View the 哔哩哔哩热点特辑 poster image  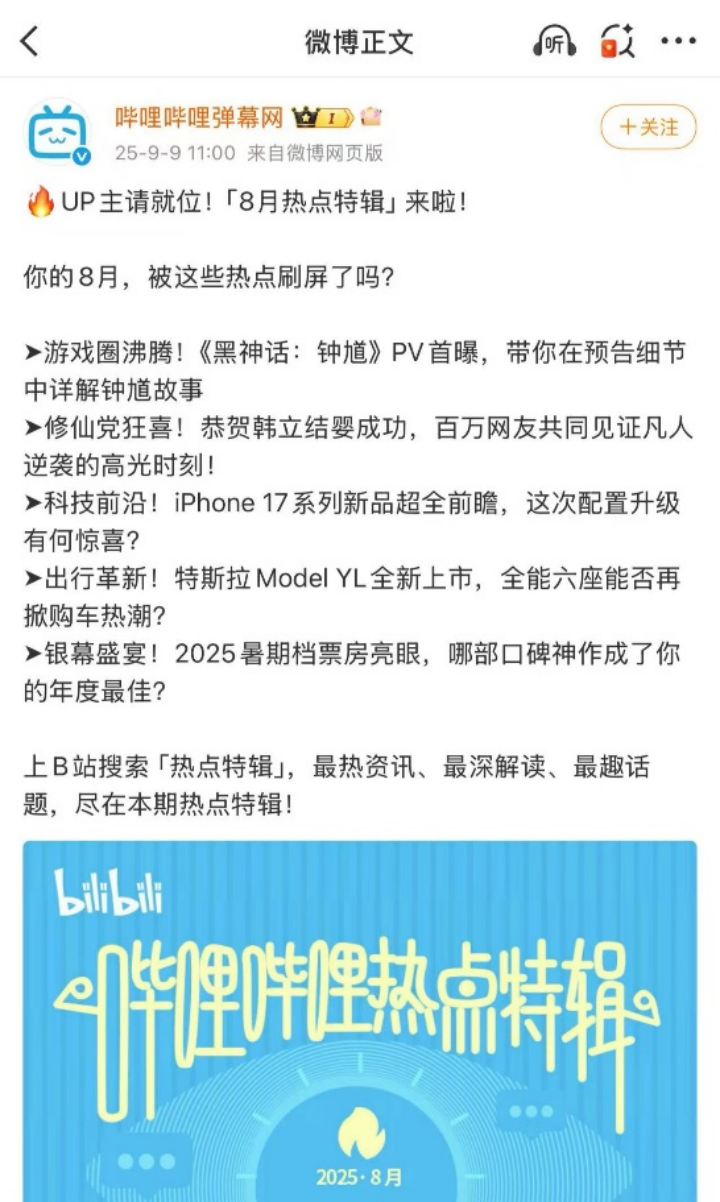tap(360, 1020)
